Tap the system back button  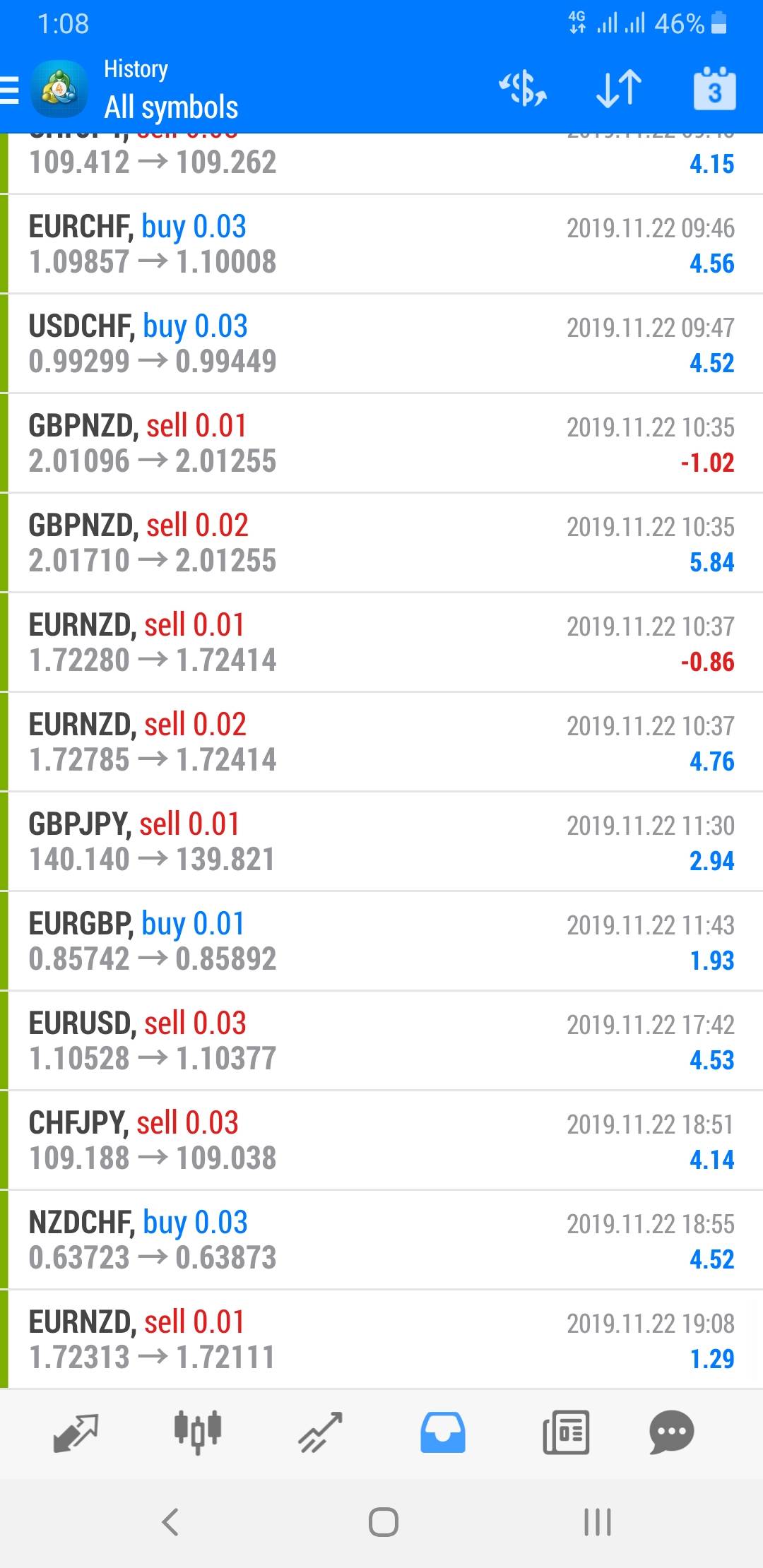tap(170, 1522)
